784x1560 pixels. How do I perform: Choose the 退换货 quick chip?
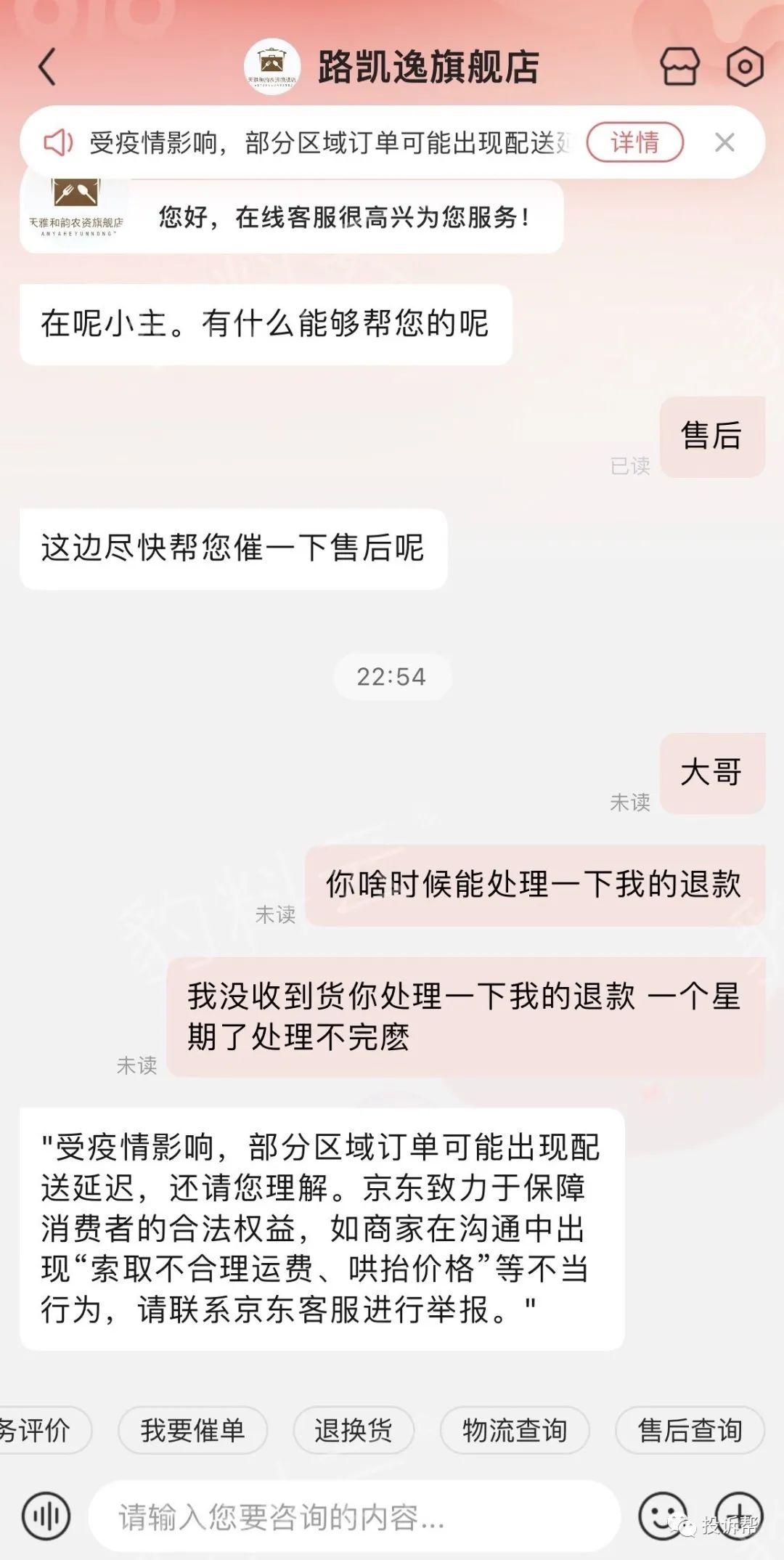pos(354,1430)
